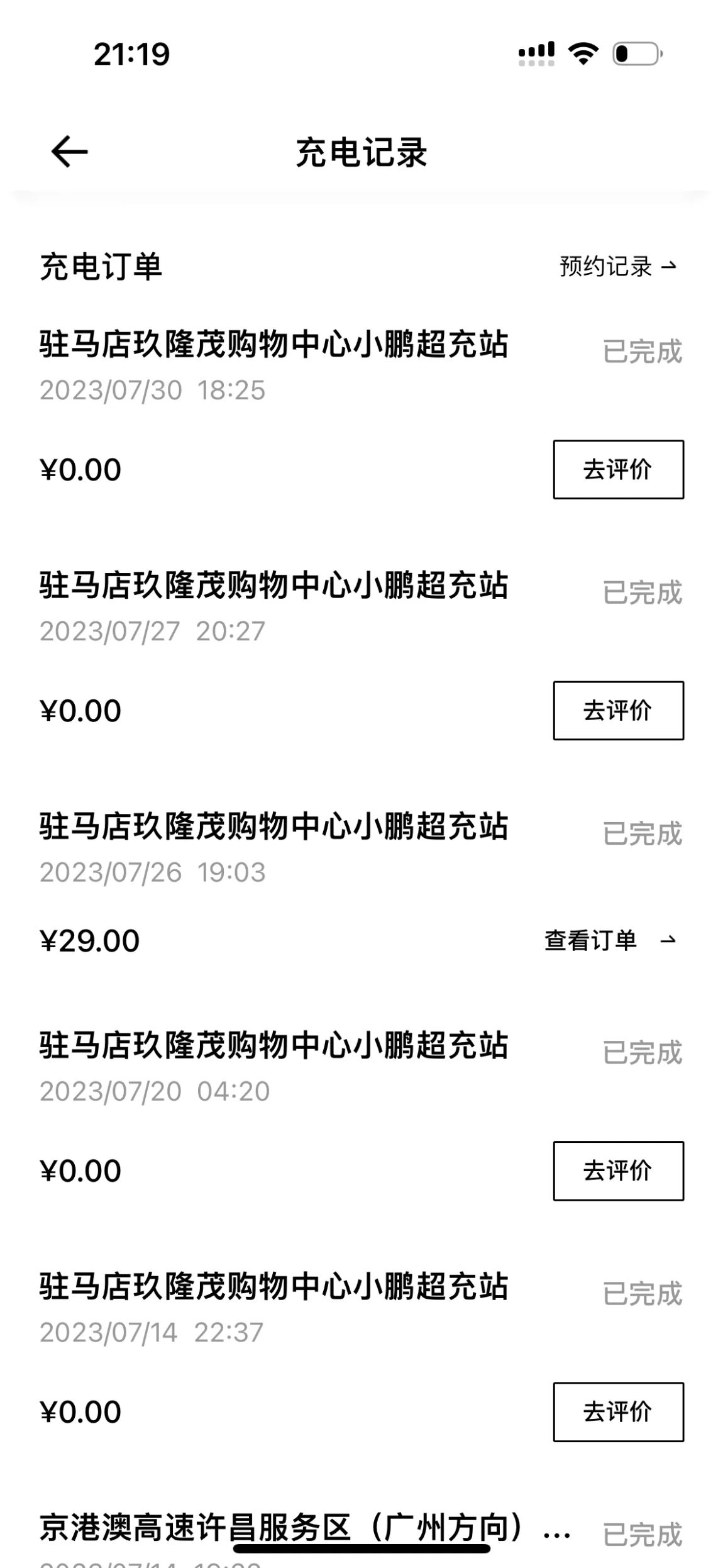Rate the 2023/07/14 22:37 charging order
The image size is (723, 1568).
coord(618,1411)
